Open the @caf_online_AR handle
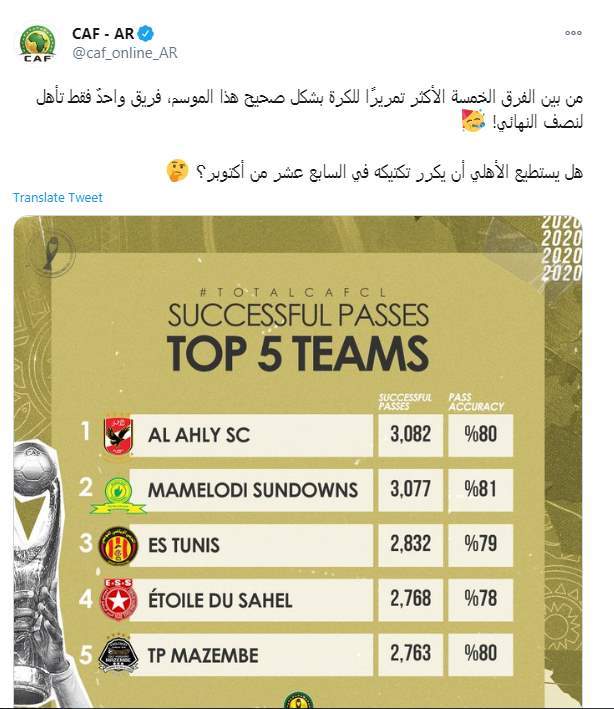 (125, 51)
